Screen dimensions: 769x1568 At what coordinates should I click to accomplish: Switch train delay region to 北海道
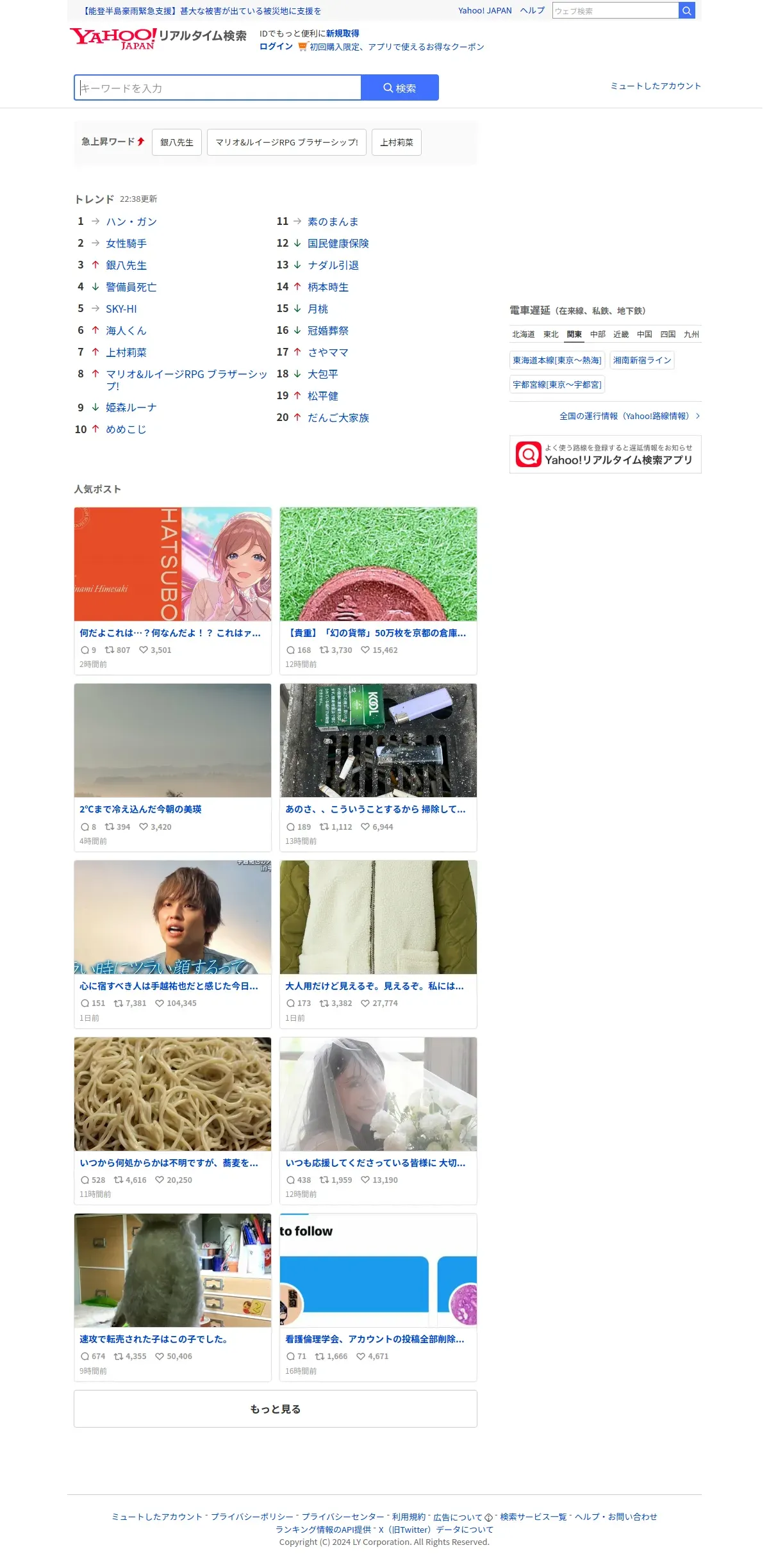[523, 334]
